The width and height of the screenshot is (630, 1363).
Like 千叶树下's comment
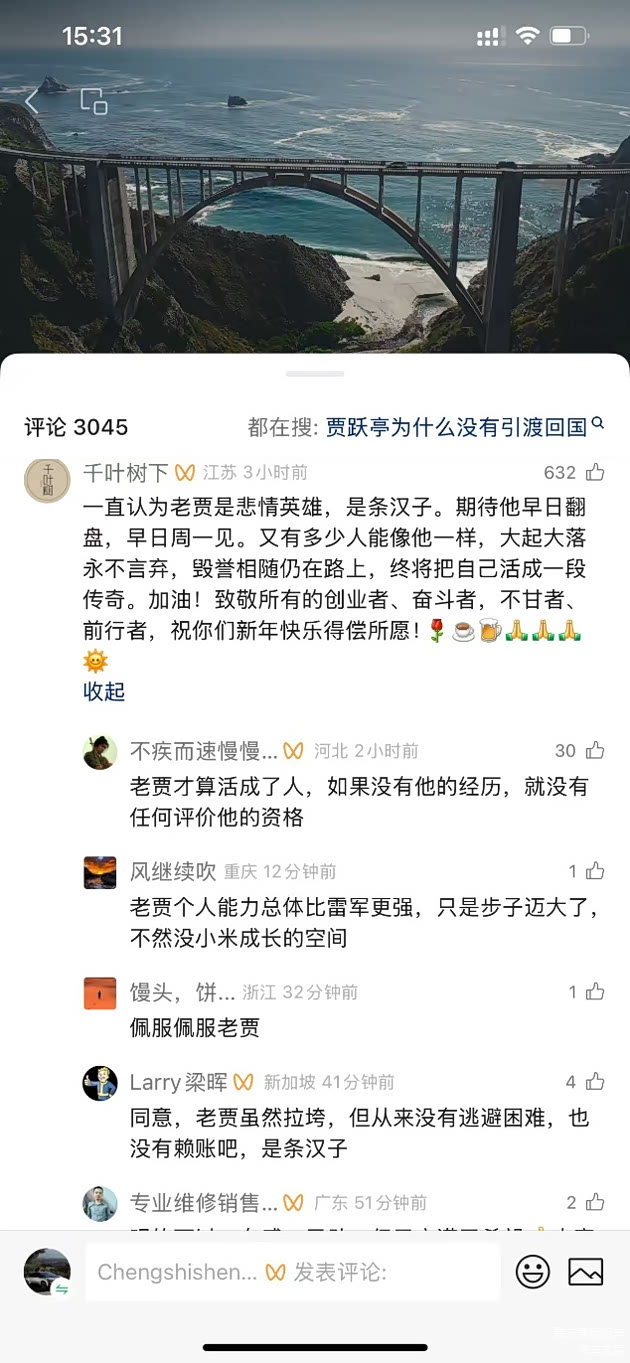tap(595, 472)
